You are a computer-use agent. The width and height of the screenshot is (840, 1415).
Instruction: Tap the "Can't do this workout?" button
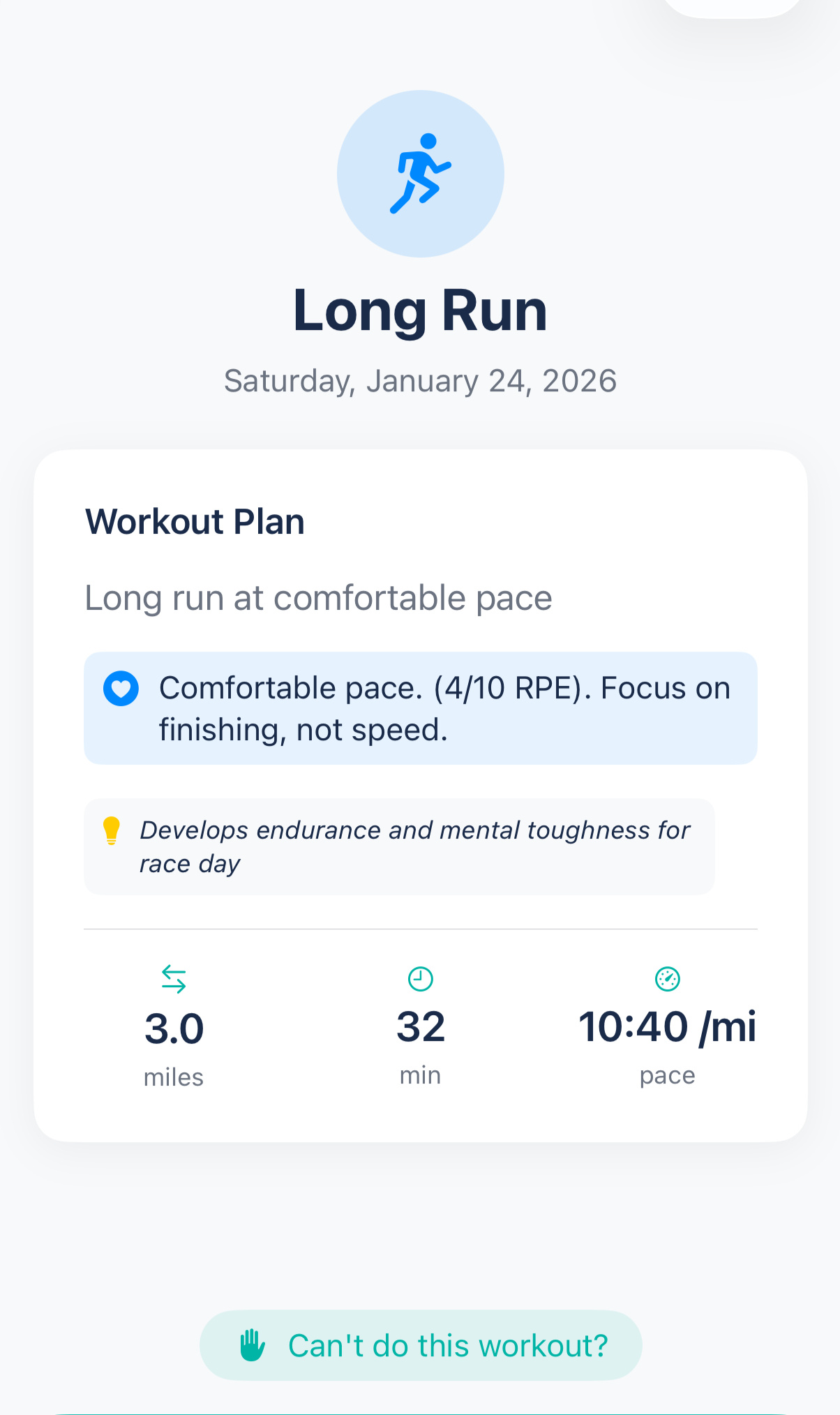coord(421,1345)
